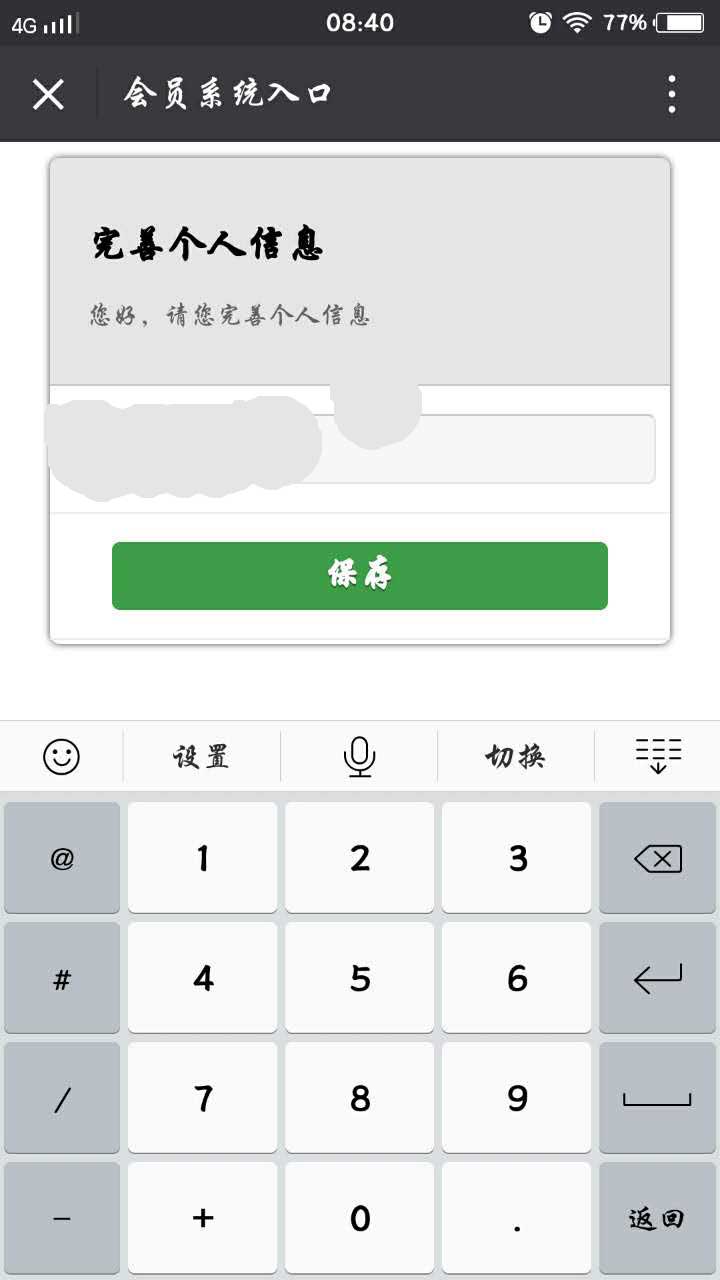This screenshot has width=720, height=1280.
Task: Tap the enter key
Action: coord(657,978)
